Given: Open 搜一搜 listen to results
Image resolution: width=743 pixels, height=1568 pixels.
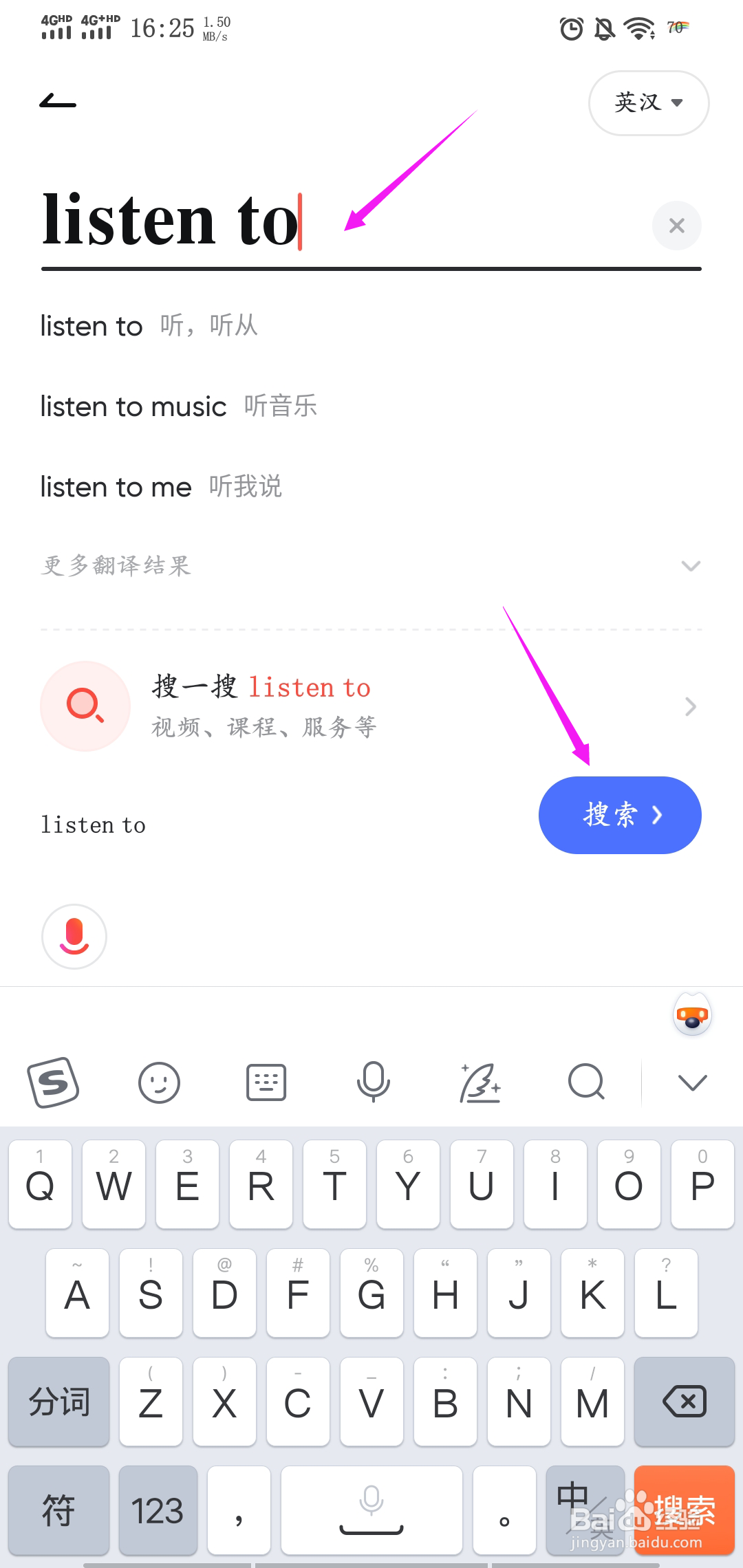Looking at the screenshot, I should pyautogui.click(x=371, y=706).
